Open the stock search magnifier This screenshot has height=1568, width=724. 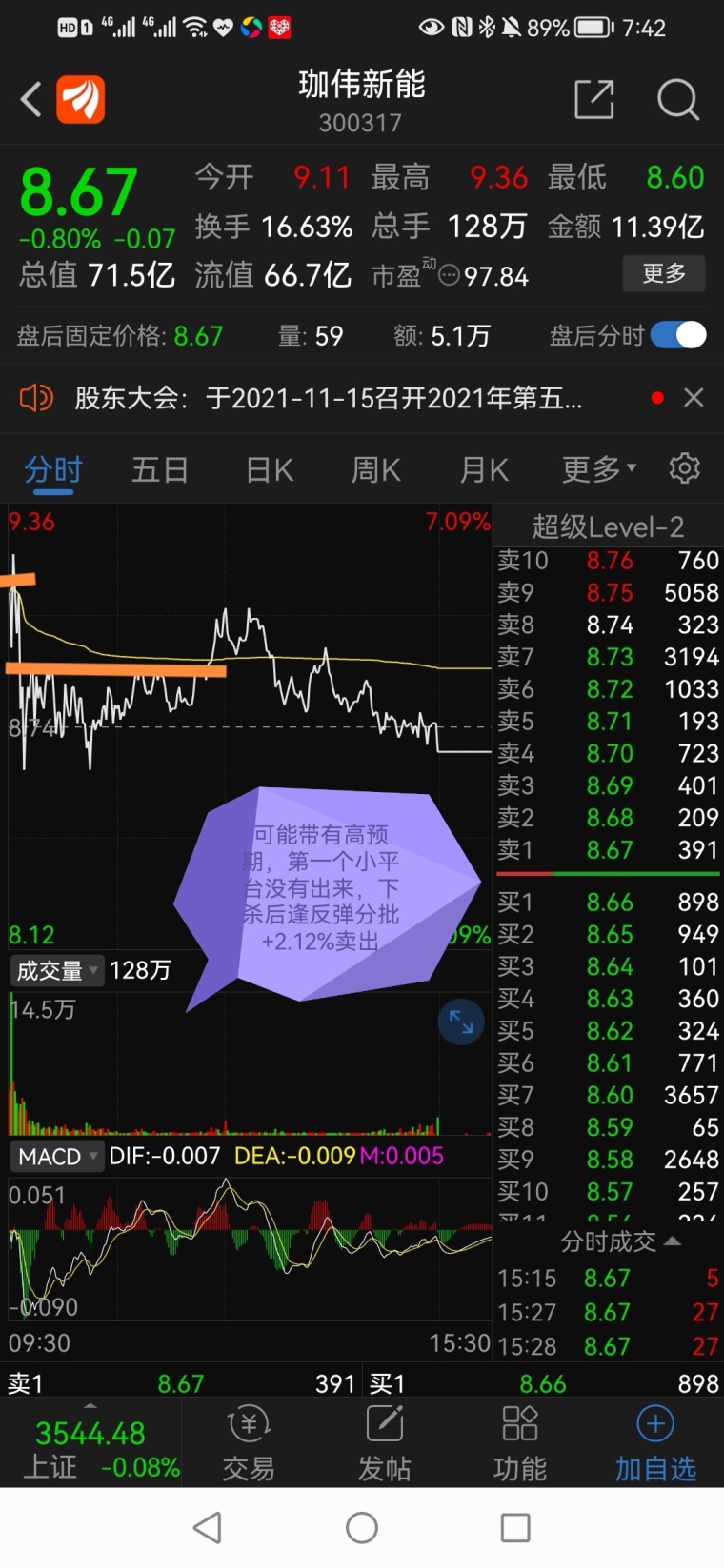(677, 99)
